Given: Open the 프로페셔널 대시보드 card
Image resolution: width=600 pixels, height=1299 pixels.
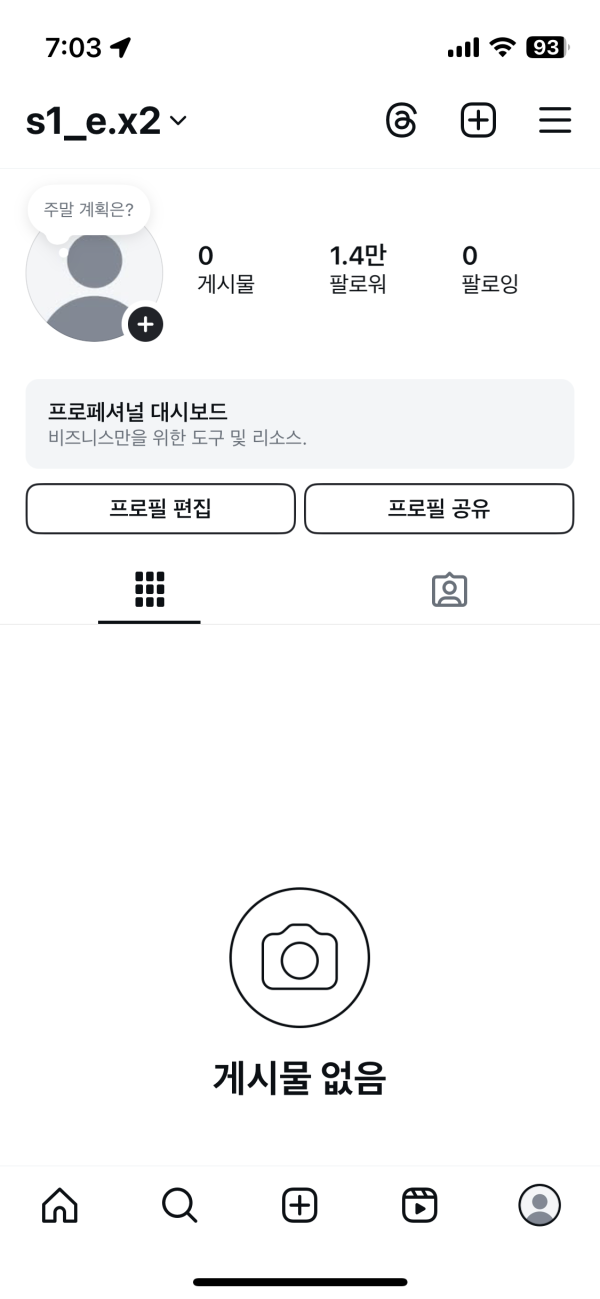Looking at the screenshot, I should (300, 423).
